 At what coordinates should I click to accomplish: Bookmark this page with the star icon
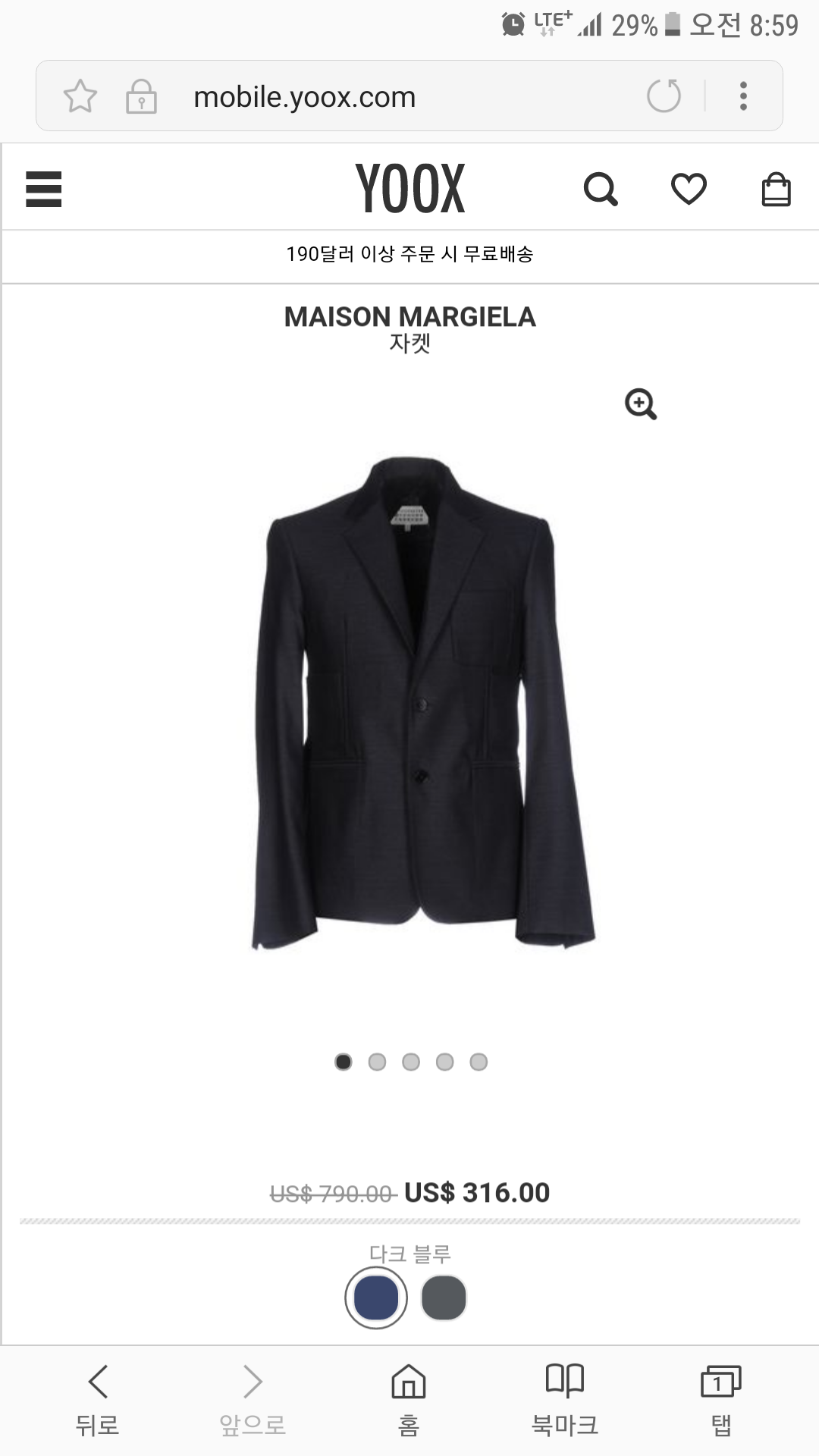pos(80,96)
